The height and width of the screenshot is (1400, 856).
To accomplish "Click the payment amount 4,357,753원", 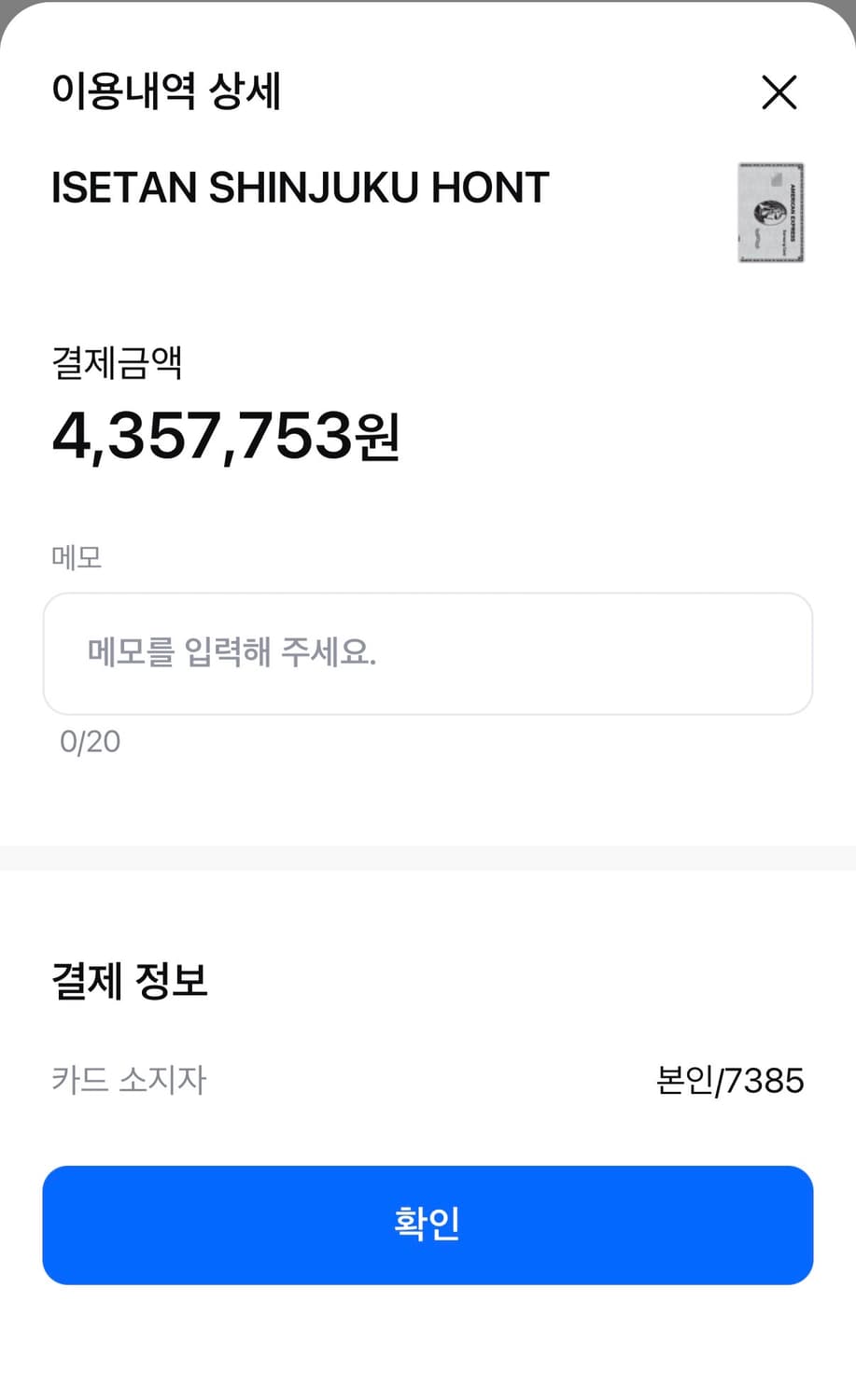I will click(x=225, y=434).
